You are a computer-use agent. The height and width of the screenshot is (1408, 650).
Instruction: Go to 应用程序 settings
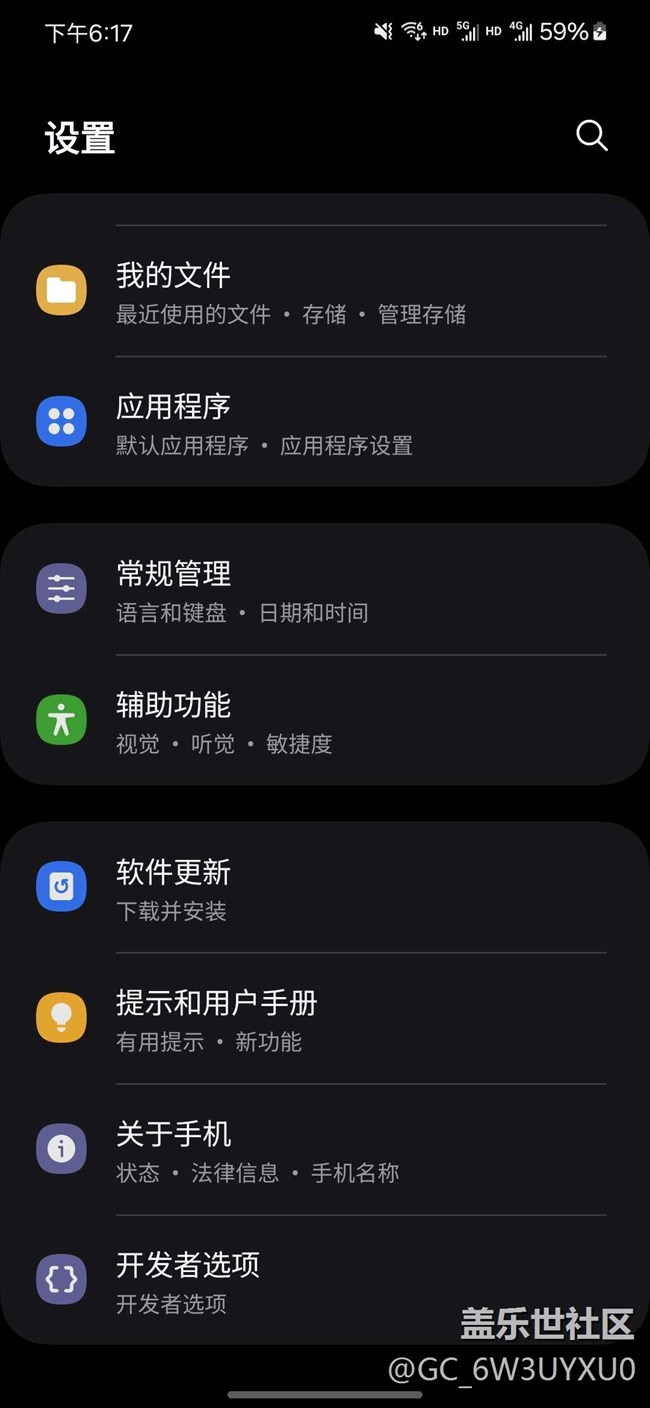pos(324,423)
